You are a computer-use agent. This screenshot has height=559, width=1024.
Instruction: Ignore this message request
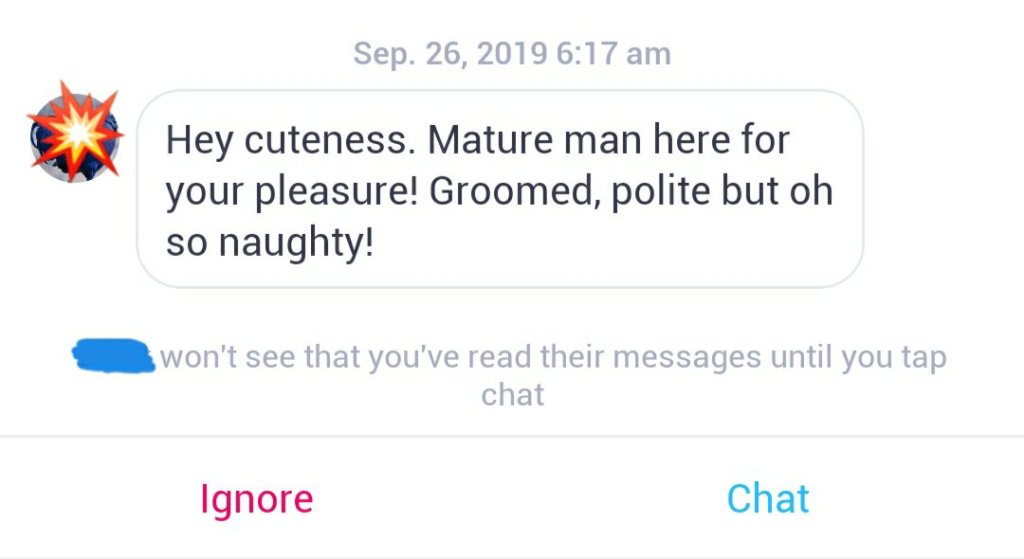257,498
